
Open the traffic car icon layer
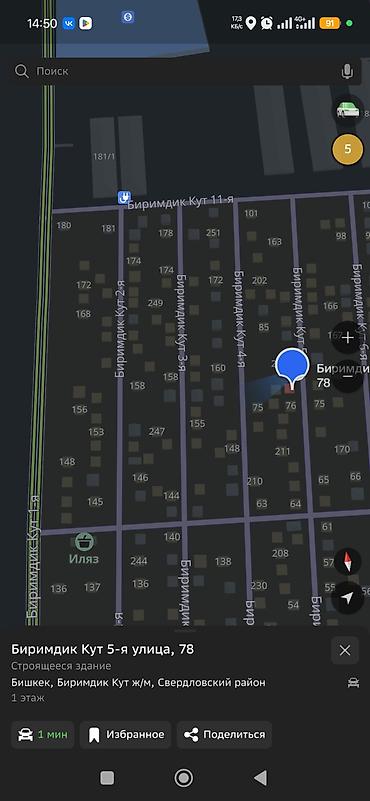tap(348, 110)
